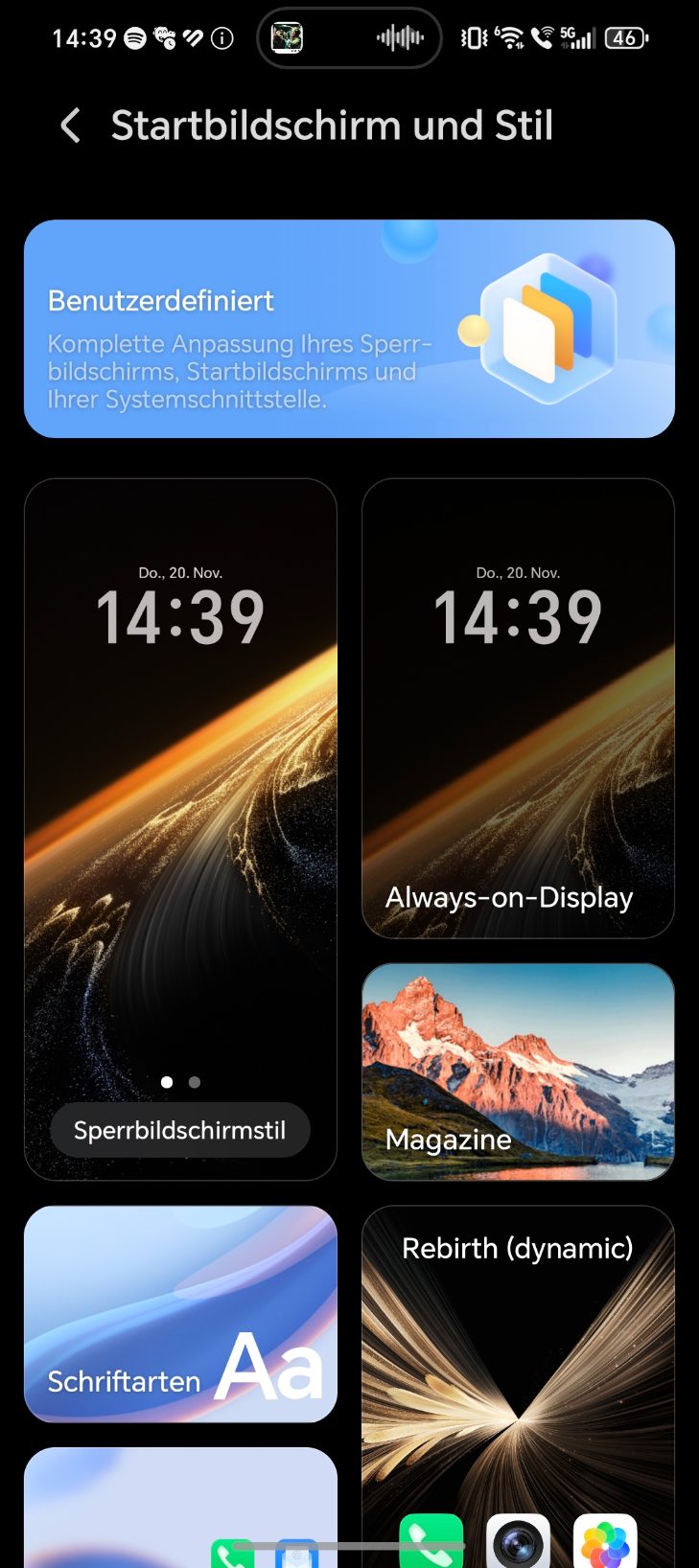The width and height of the screenshot is (699, 1568).
Task: Go back from Startbildschirm und Stil
Action: [70, 126]
